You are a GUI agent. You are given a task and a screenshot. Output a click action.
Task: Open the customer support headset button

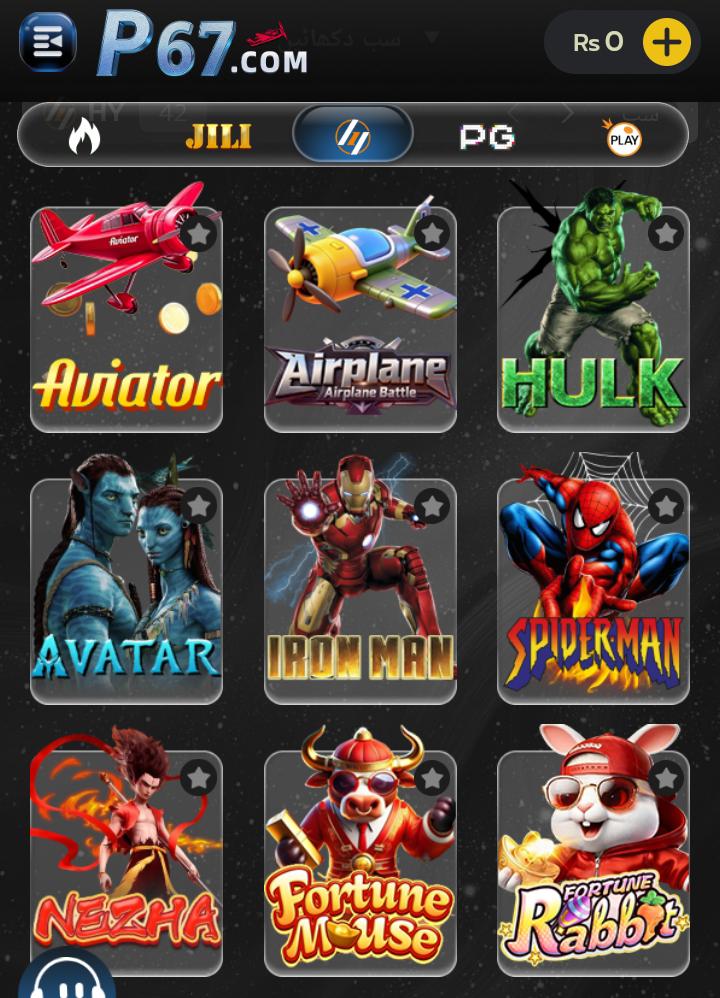[66, 980]
